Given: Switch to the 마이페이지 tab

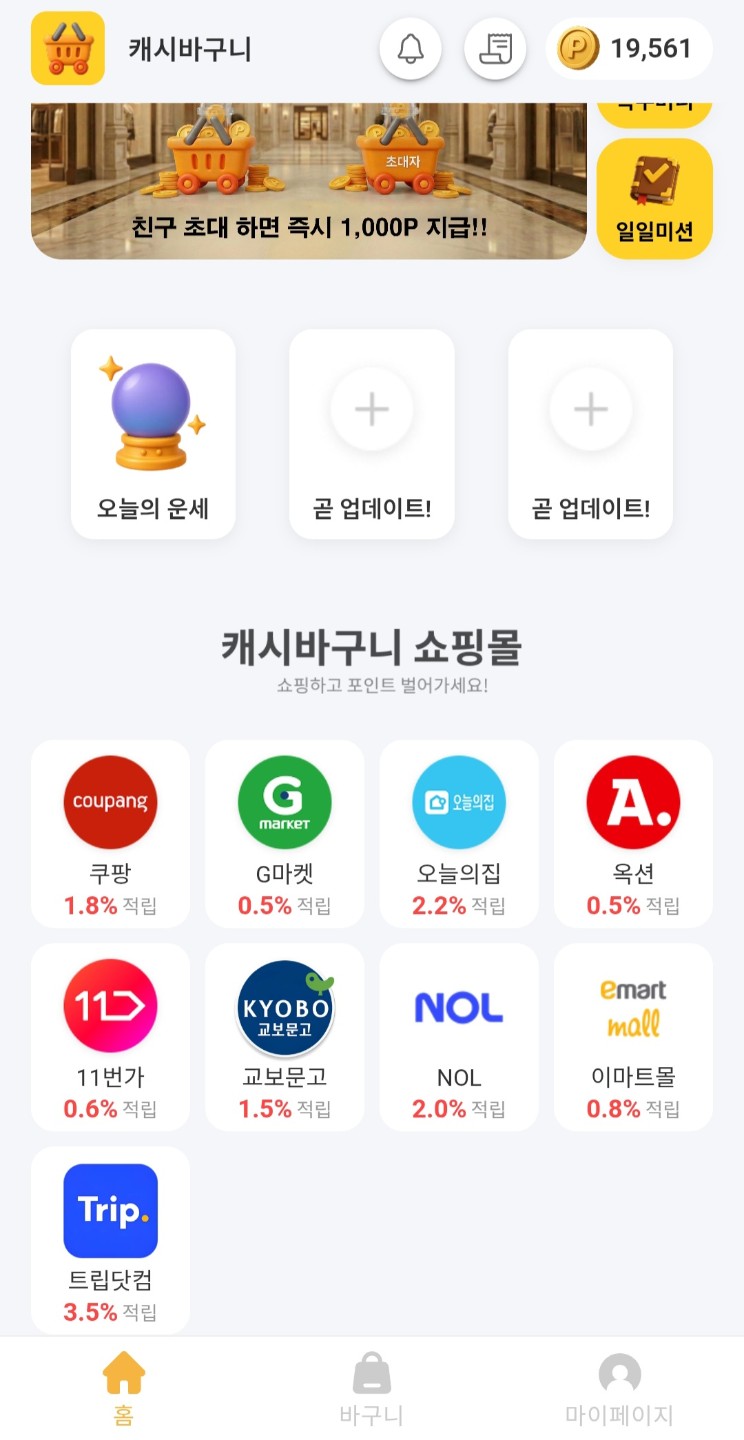Looking at the screenshot, I should 619,1389.
